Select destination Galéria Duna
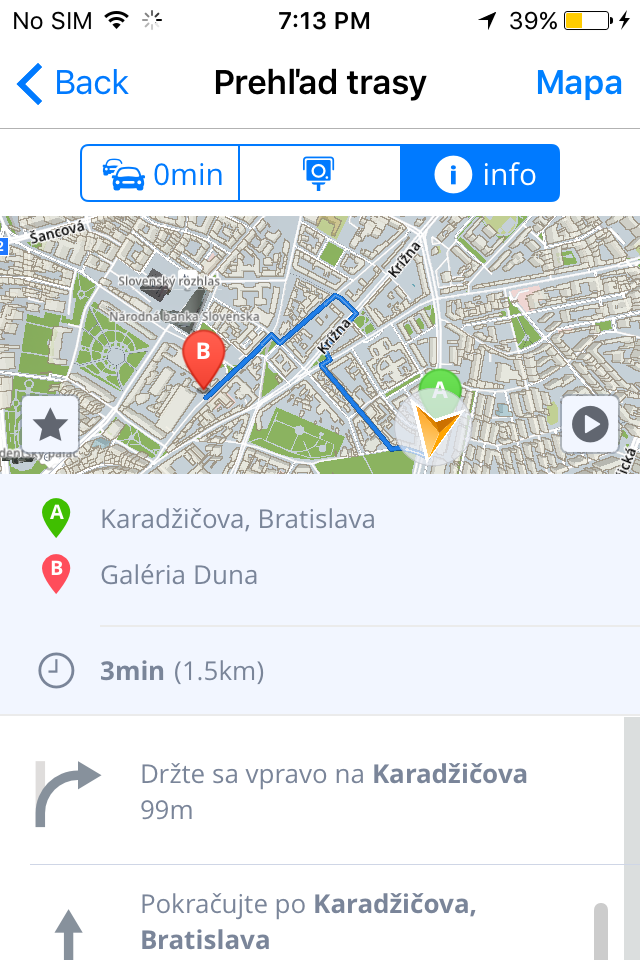Image resolution: width=640 pixels, height=960 pixels. coord(179,575)
